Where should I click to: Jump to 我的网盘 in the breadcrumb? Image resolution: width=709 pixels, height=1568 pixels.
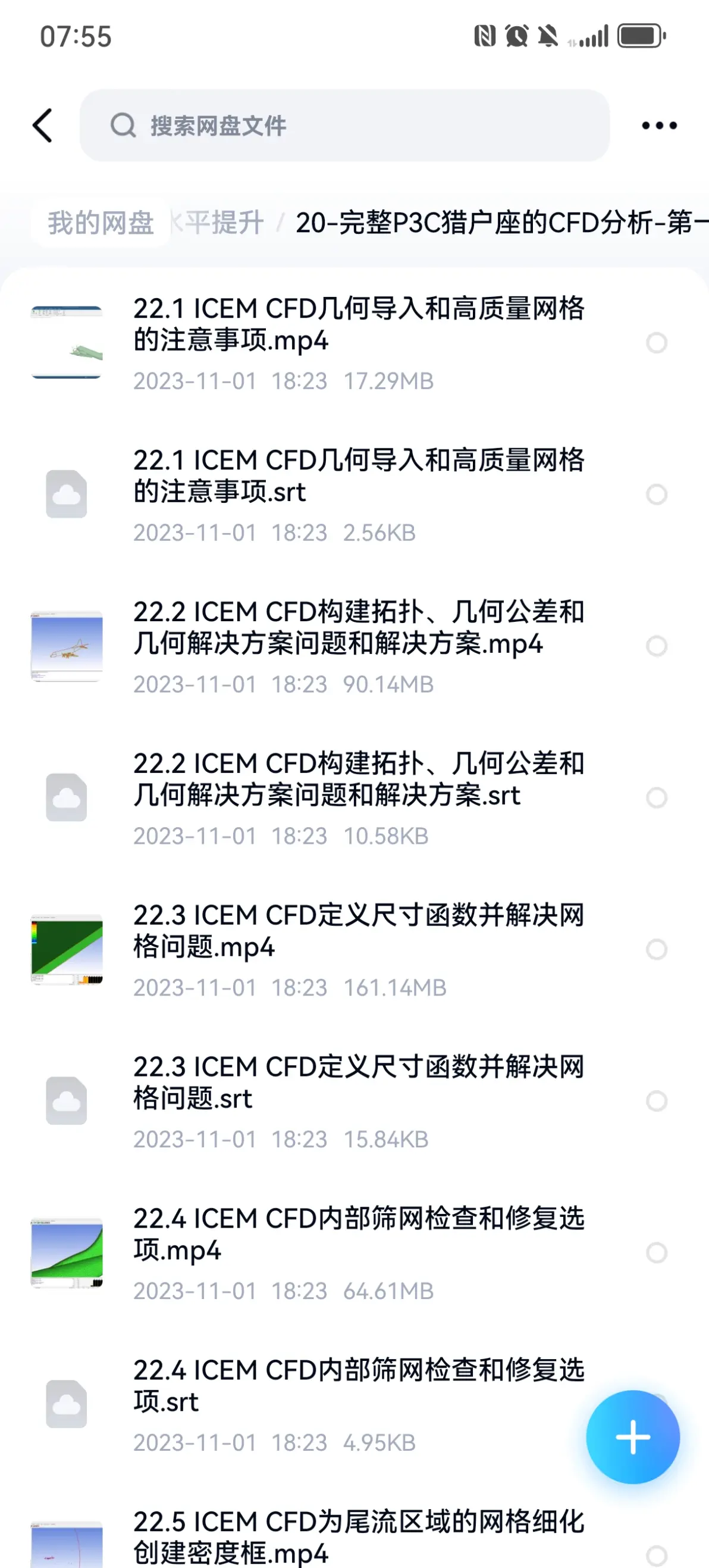coord(101,222)
